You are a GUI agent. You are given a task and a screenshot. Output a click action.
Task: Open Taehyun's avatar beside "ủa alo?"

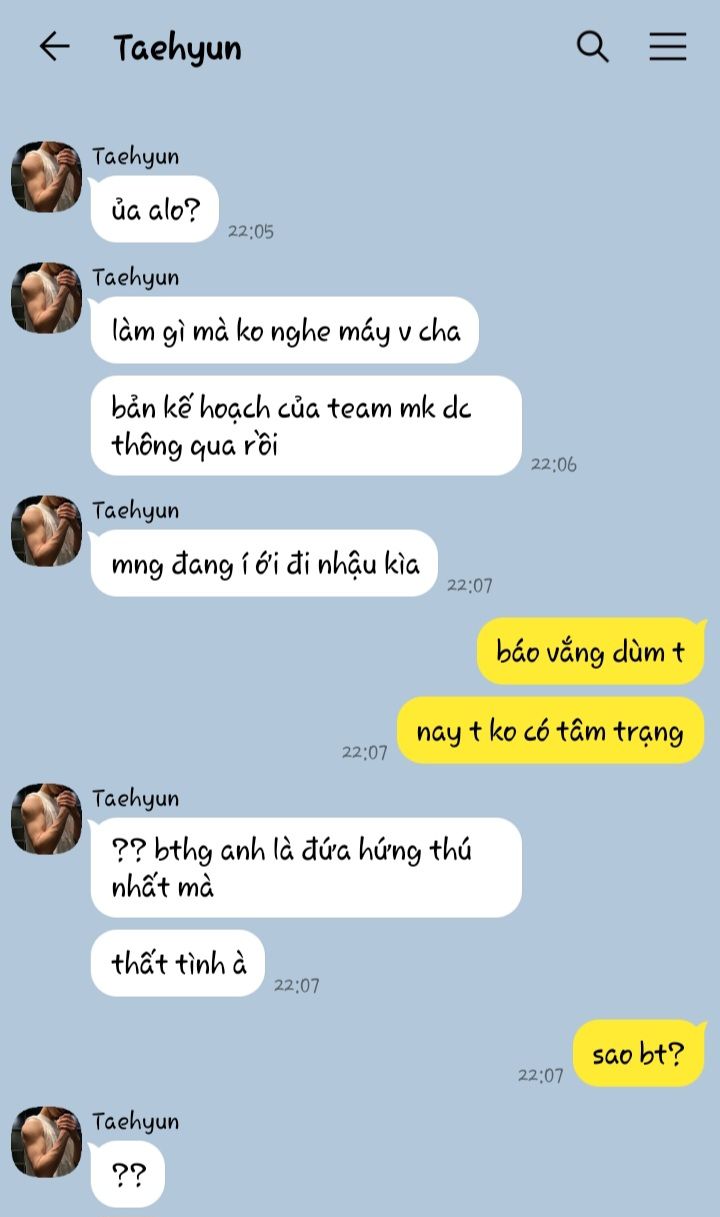[x=46, y=177]
